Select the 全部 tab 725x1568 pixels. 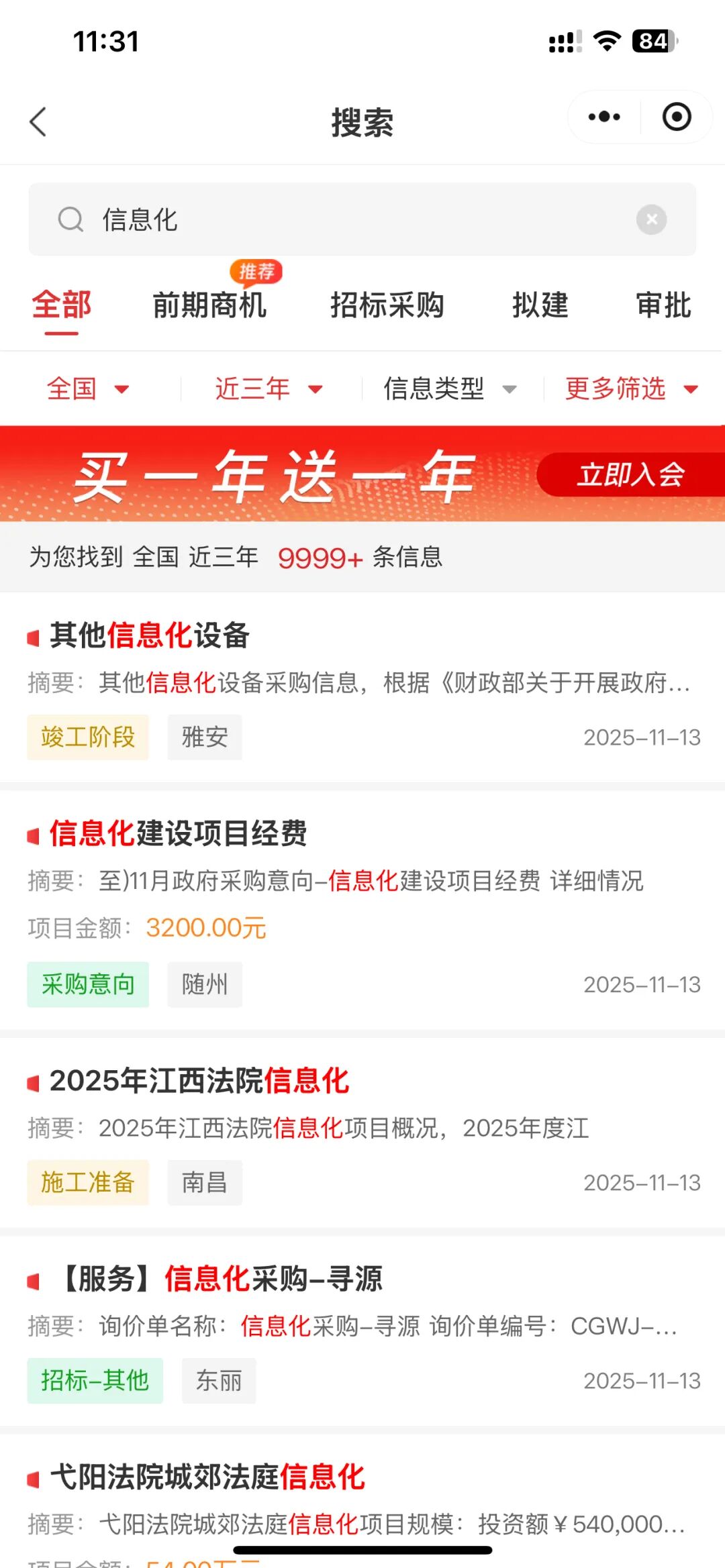pyautogui.click(x=62, y=305)
